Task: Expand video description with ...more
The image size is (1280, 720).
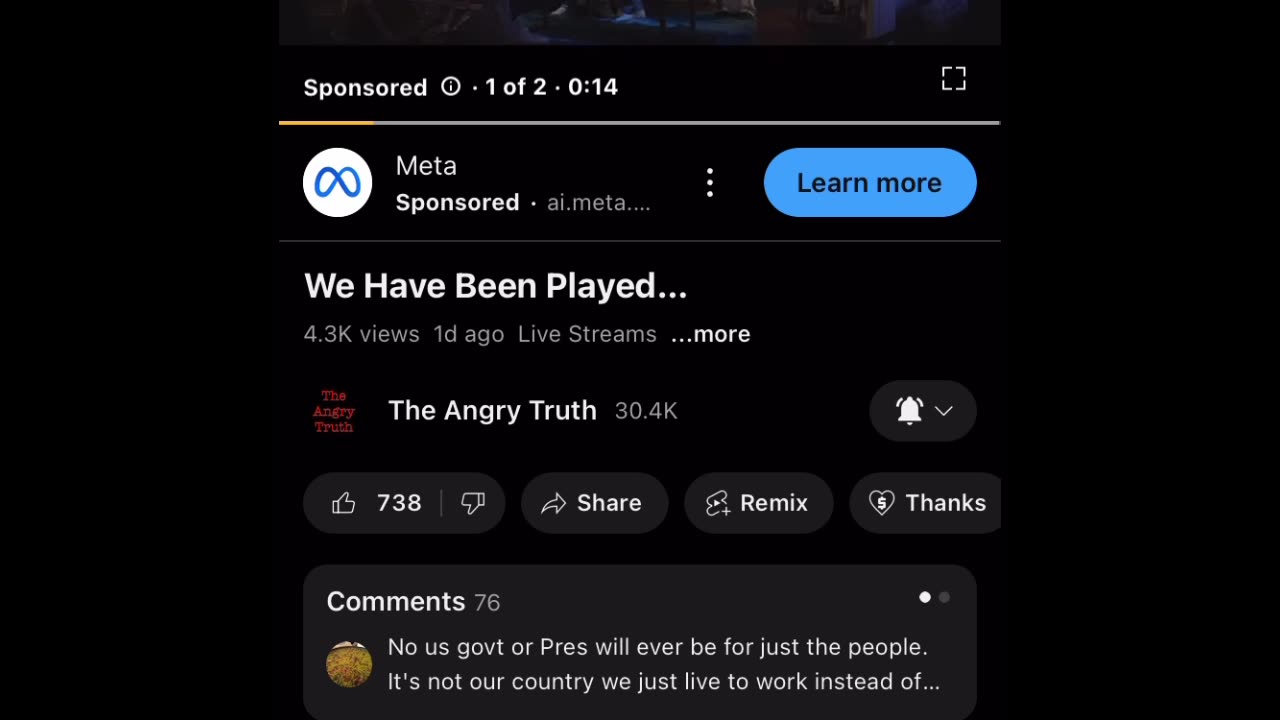Action: pos(710,334)
